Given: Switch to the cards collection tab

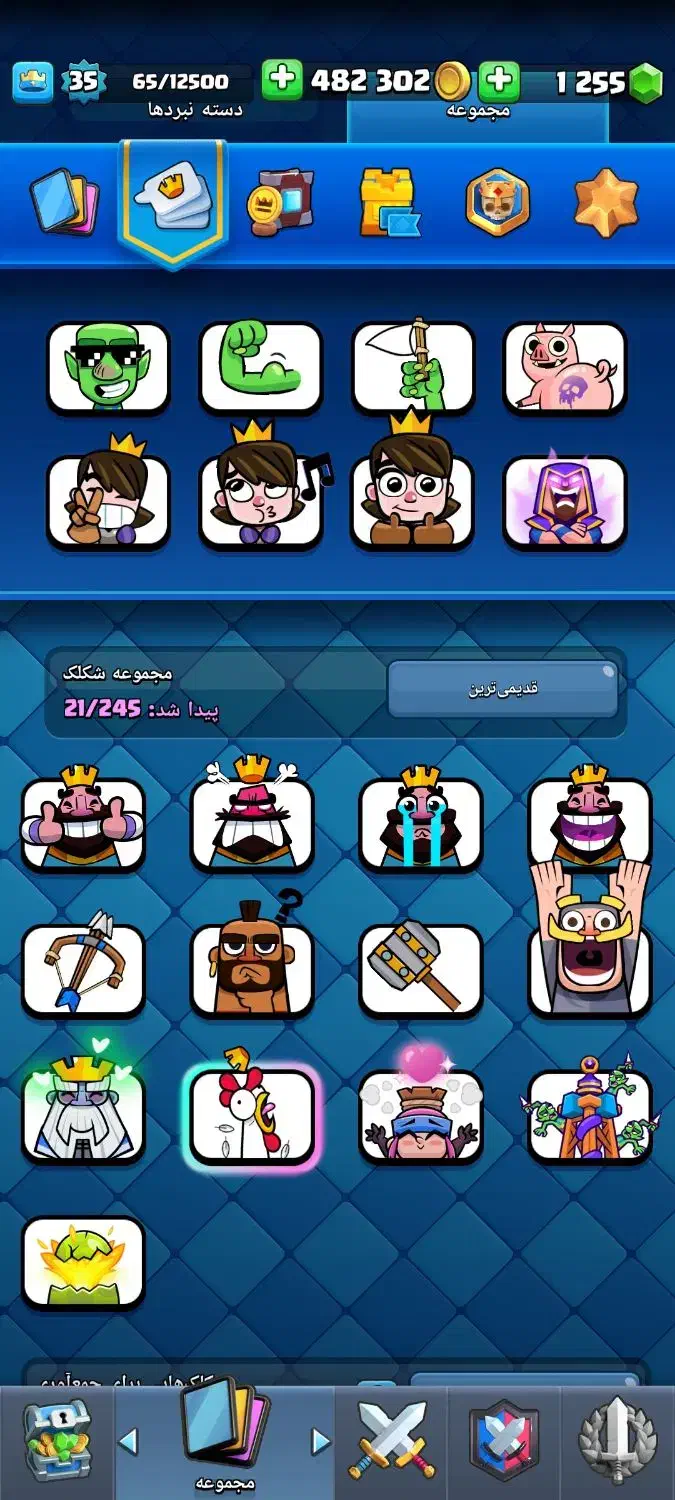Looking at the screenshot, I should [63, 201].
